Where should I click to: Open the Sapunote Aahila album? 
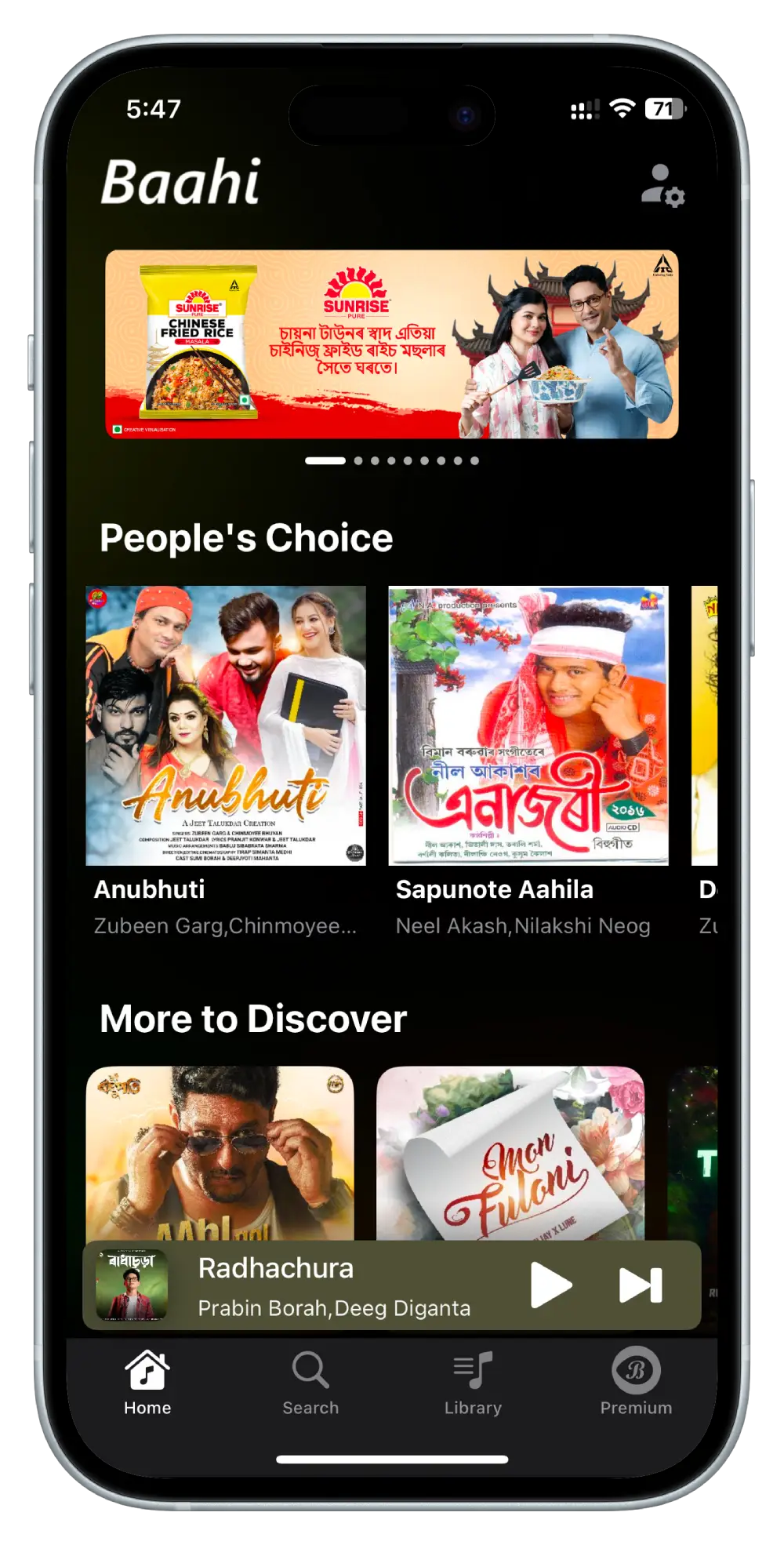point(528,725)
